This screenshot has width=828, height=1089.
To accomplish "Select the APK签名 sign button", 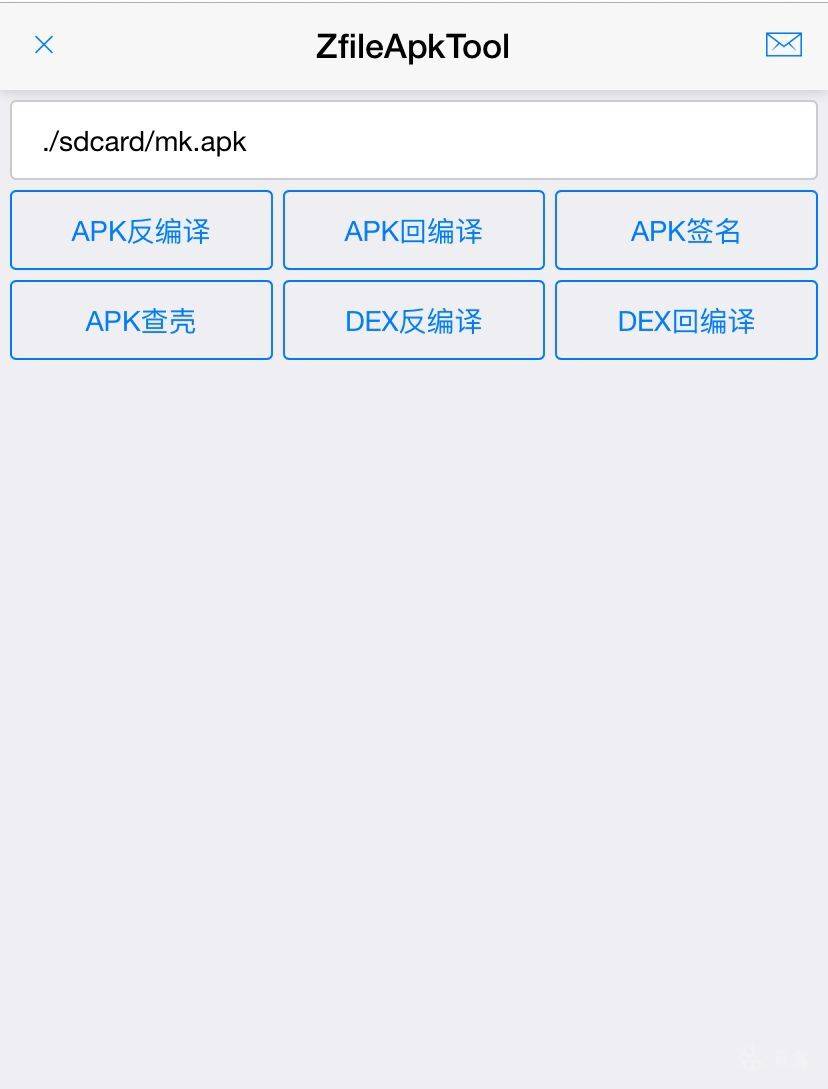I will 686,231.
